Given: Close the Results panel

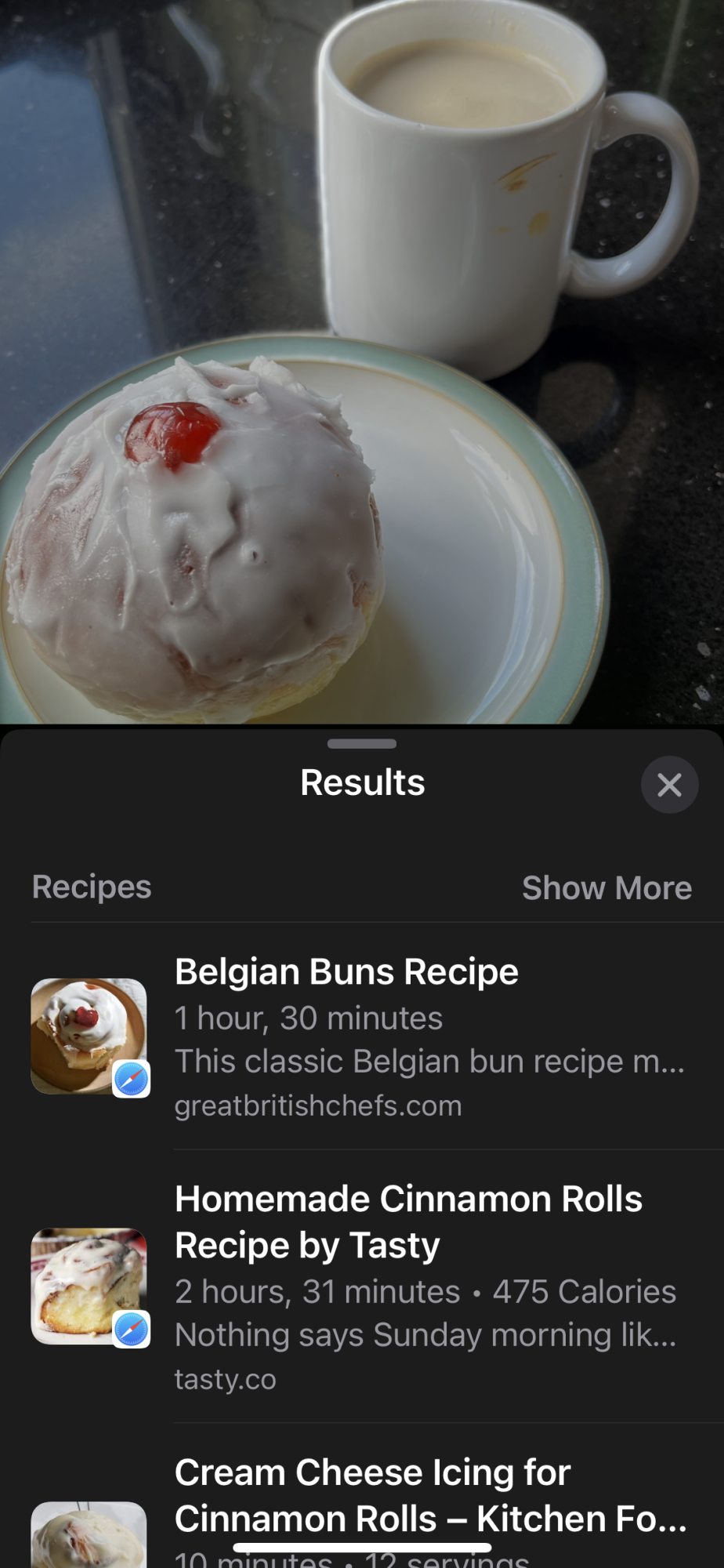Looking at the screenshot, I should coord(669,785).
